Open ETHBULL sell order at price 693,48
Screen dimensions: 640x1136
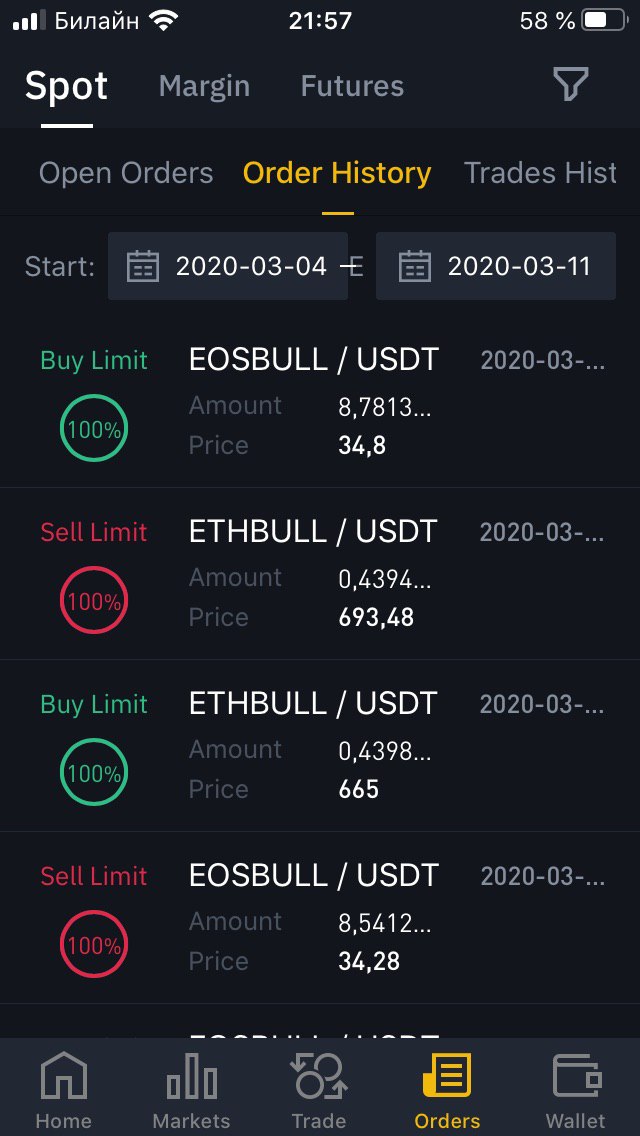tap(320, 574)
